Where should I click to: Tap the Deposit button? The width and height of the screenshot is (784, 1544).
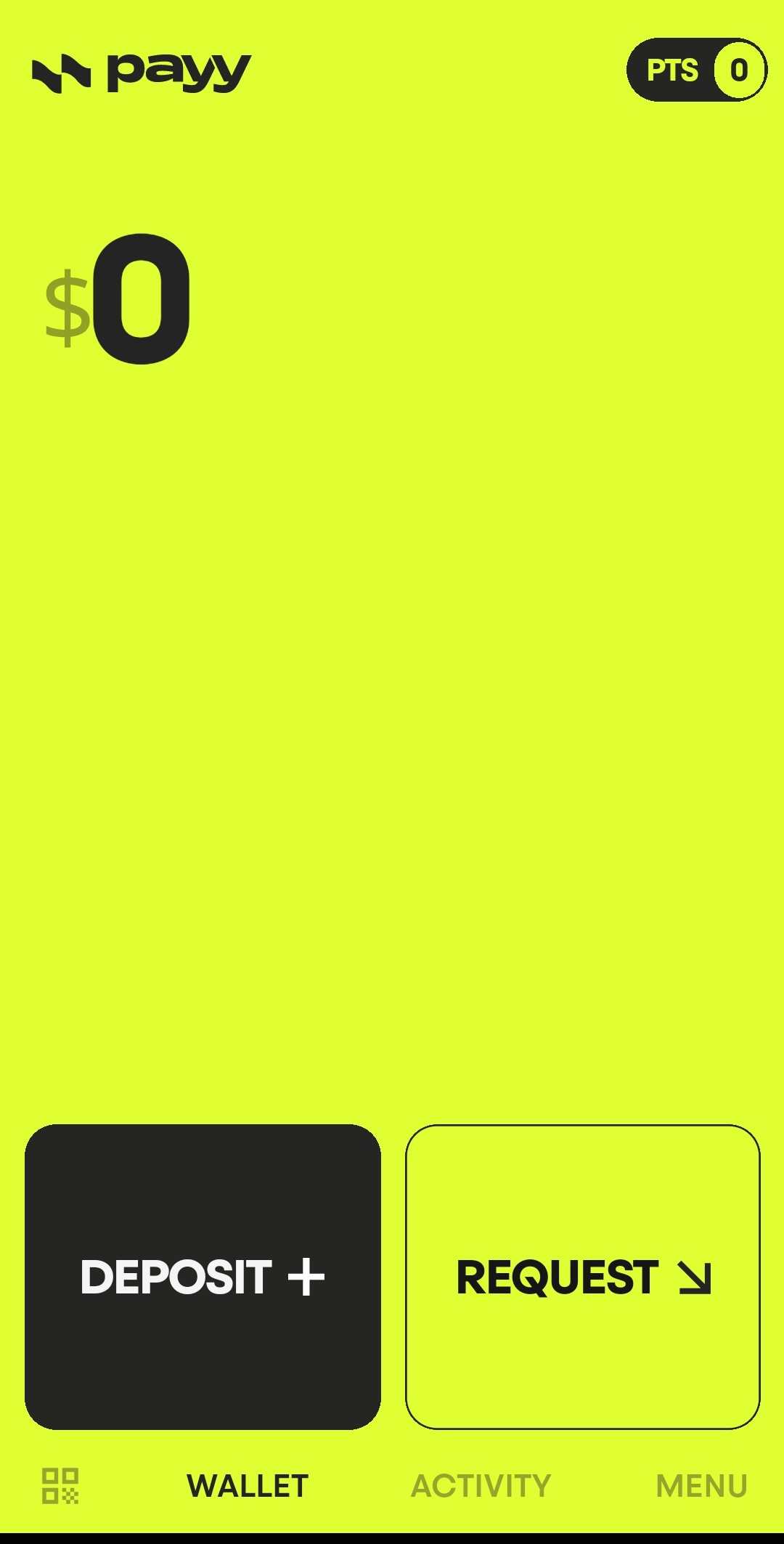click(203, 1277)
